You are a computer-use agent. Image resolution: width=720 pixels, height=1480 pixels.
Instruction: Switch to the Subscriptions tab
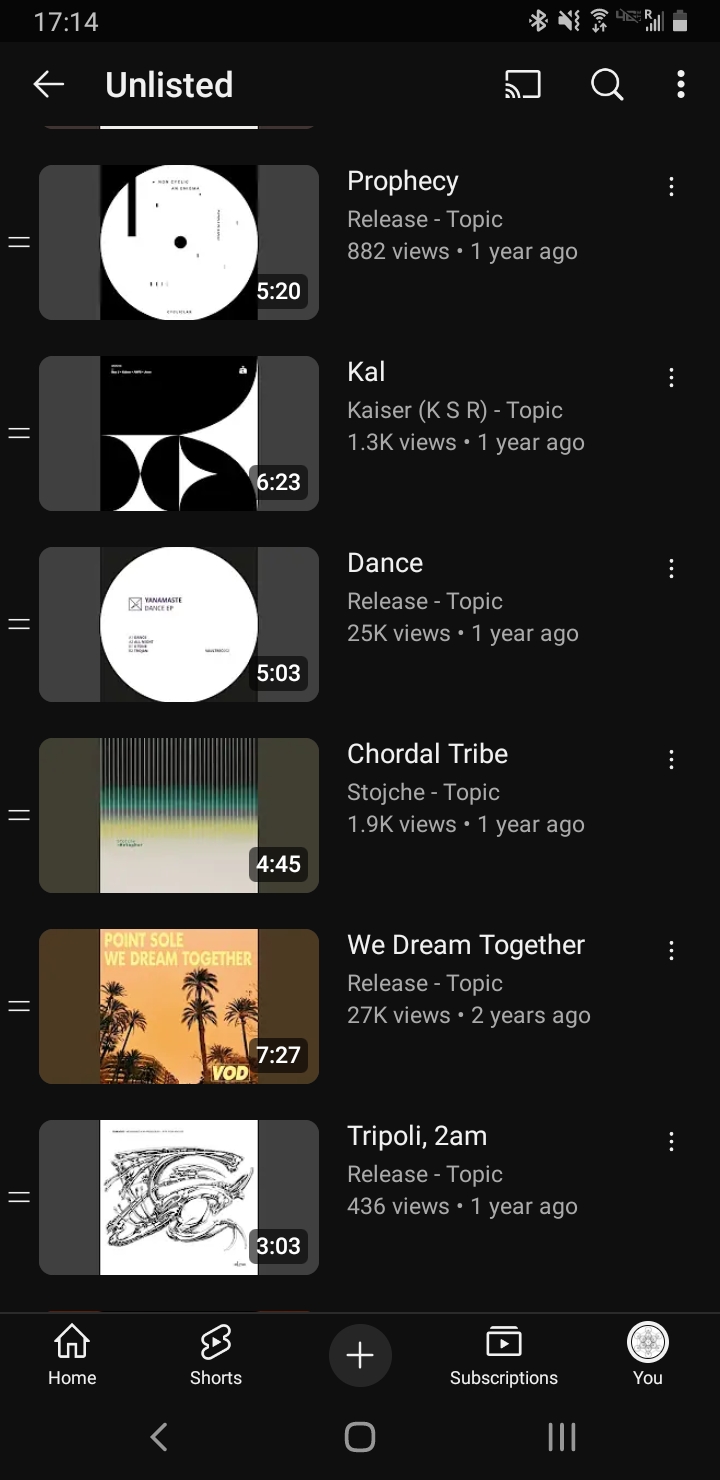(x=504, y=1355)
